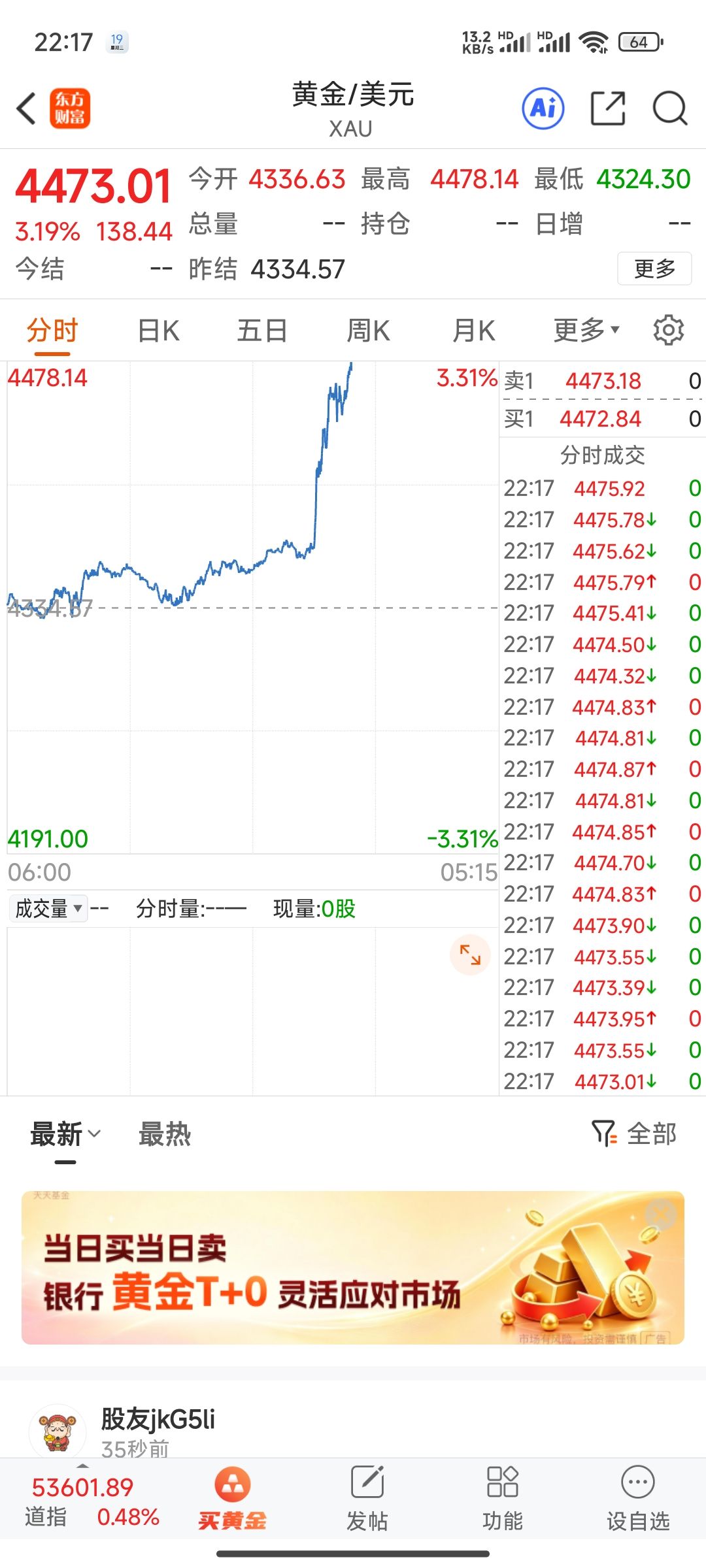Tap the 更多 button in quote details
This screenshot has height=1568, width=706.
(654, 269)
